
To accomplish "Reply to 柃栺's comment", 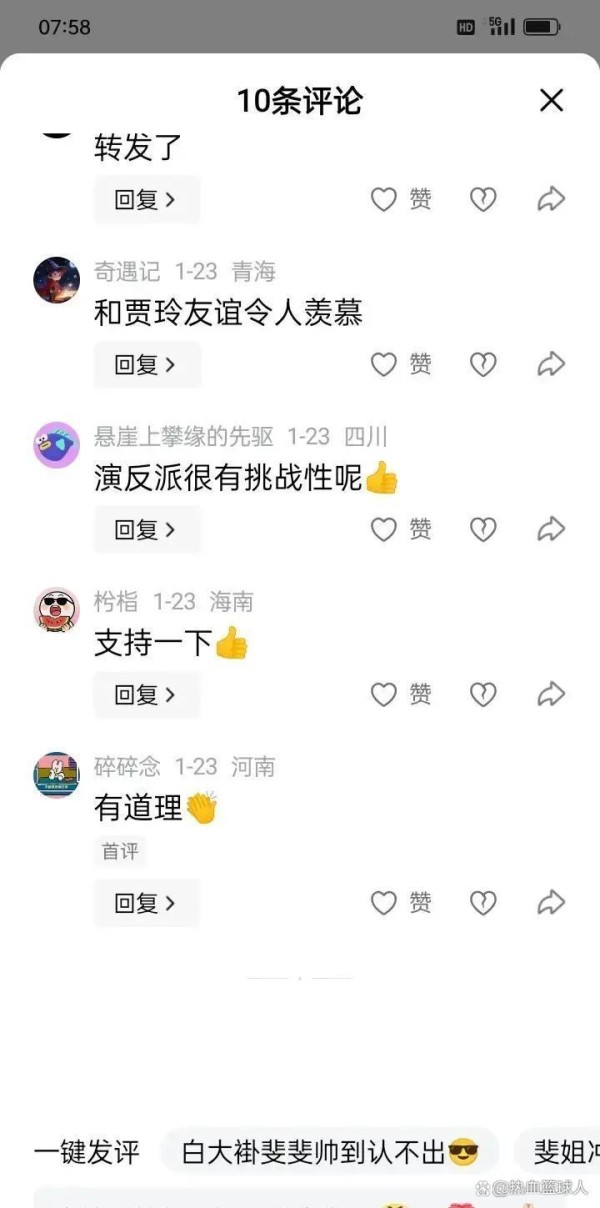I will pyautogui.click(x=146, y=695).
